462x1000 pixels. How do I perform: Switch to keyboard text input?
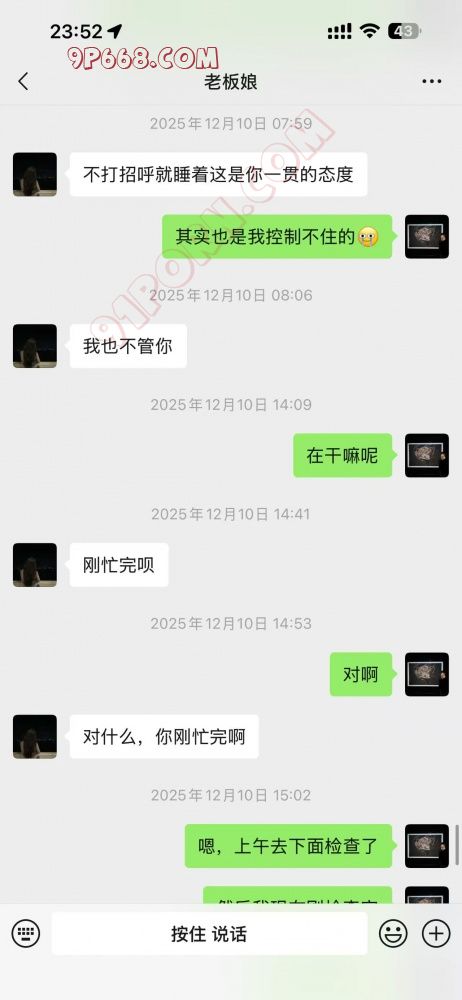[x=26, y=934]
